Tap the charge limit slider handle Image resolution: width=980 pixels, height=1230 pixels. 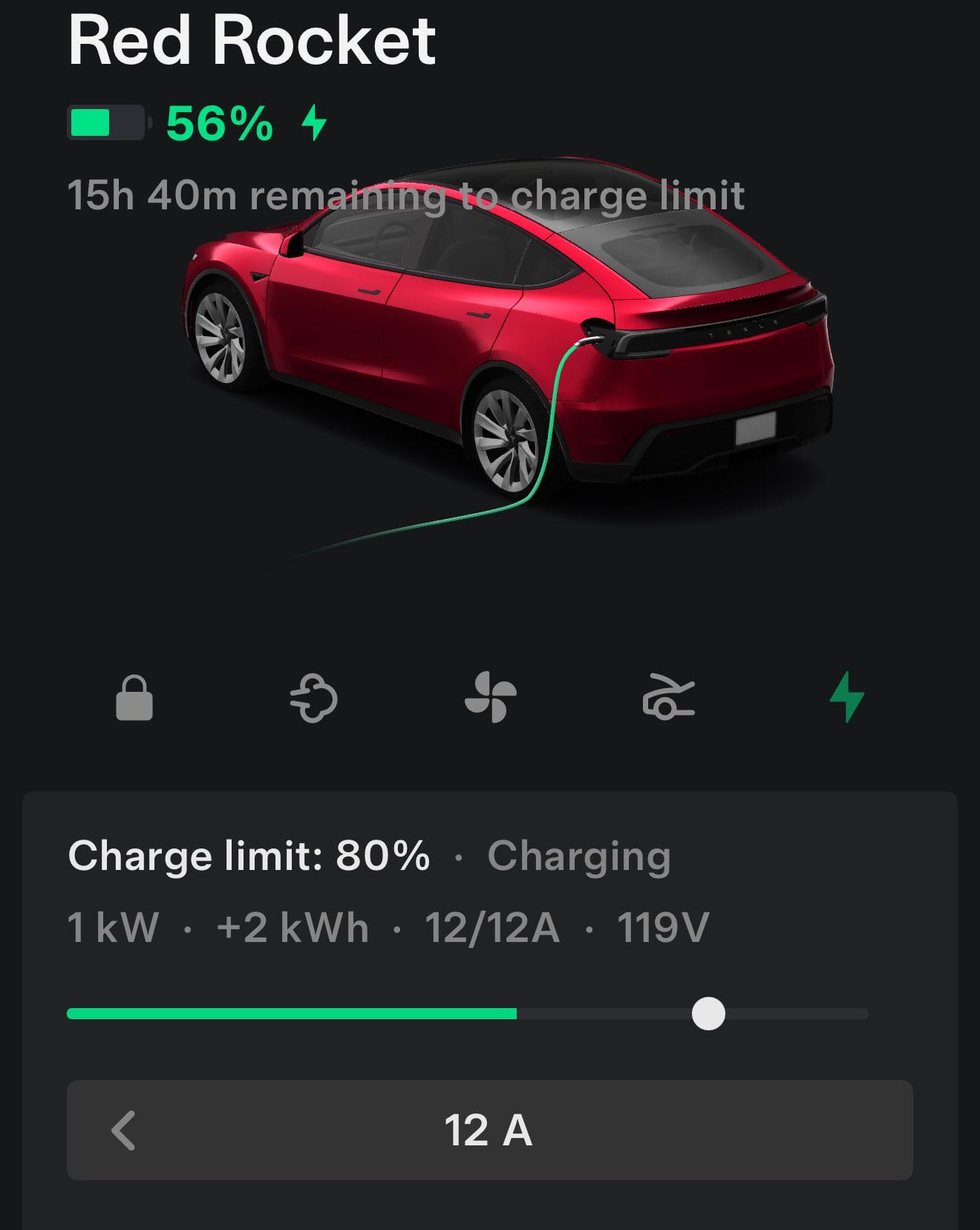pos(708,1014)
